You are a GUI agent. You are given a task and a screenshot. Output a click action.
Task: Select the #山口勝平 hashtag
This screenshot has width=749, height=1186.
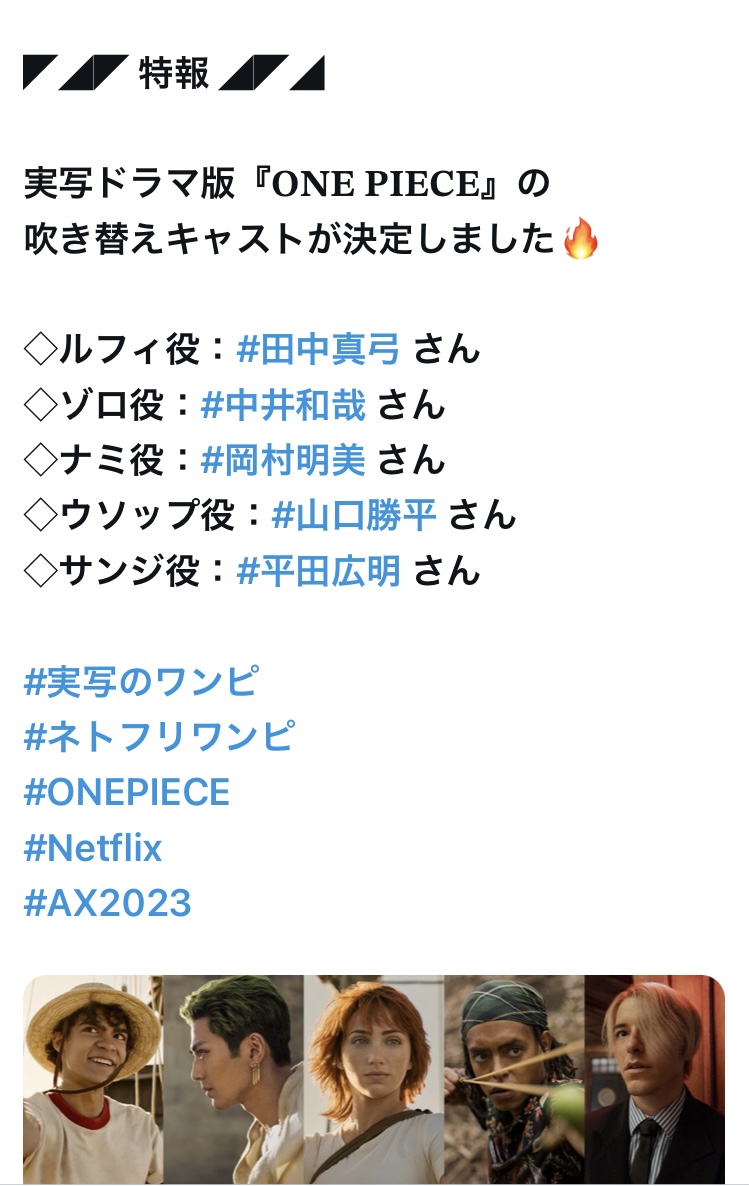(354, 515)
